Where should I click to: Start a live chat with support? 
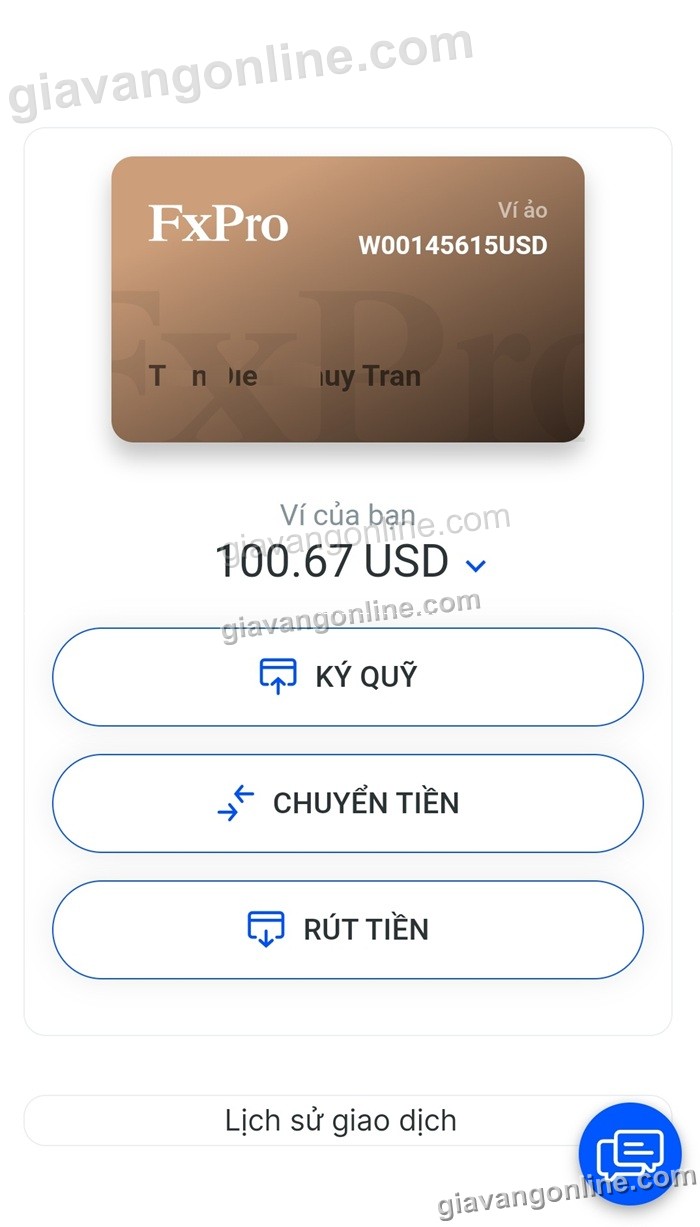click(x=629, y=1154)
